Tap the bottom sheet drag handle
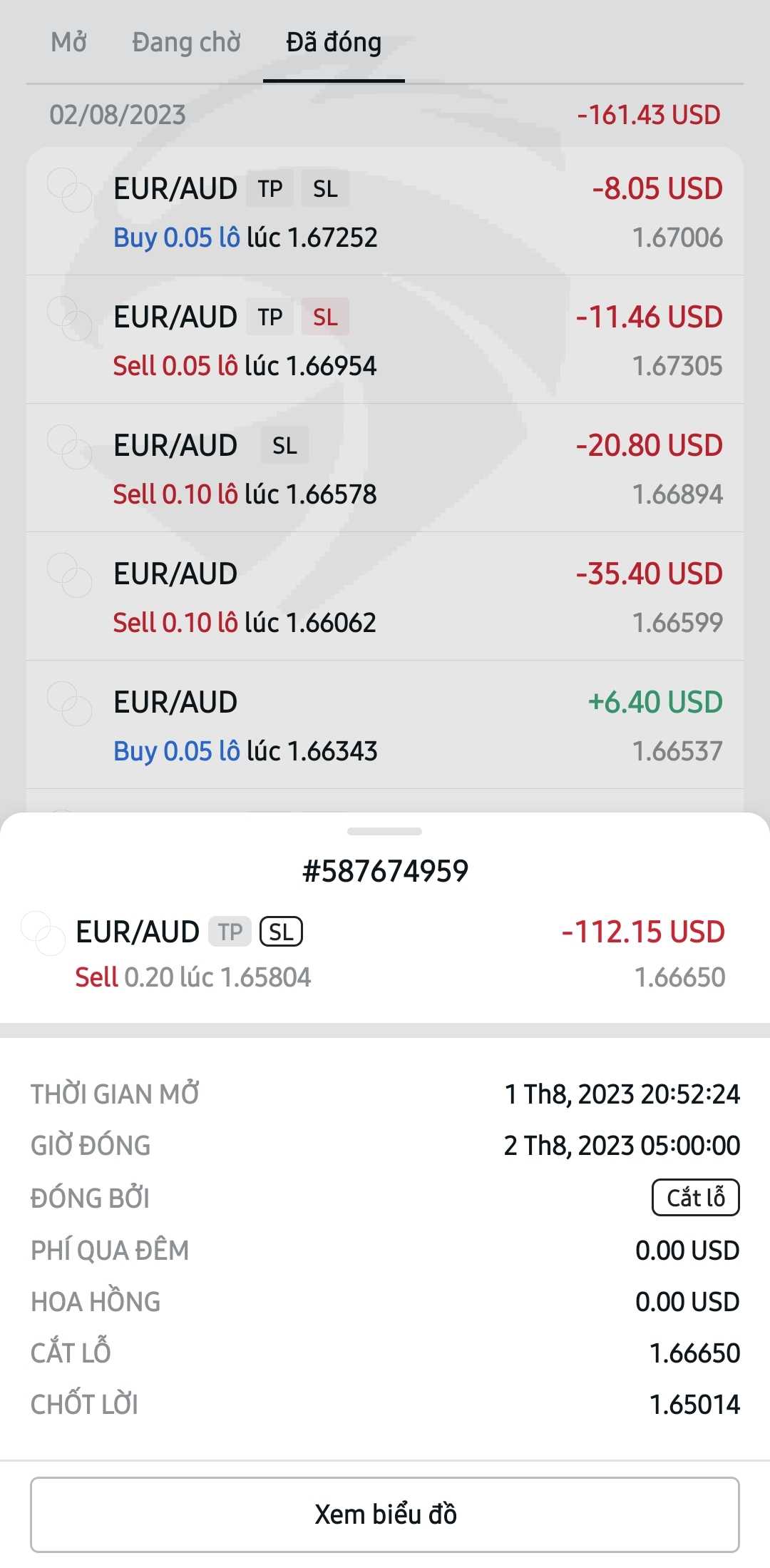The width and height of the screenshot is (770, 1568). pyautogui.click(x=385, y=831)
